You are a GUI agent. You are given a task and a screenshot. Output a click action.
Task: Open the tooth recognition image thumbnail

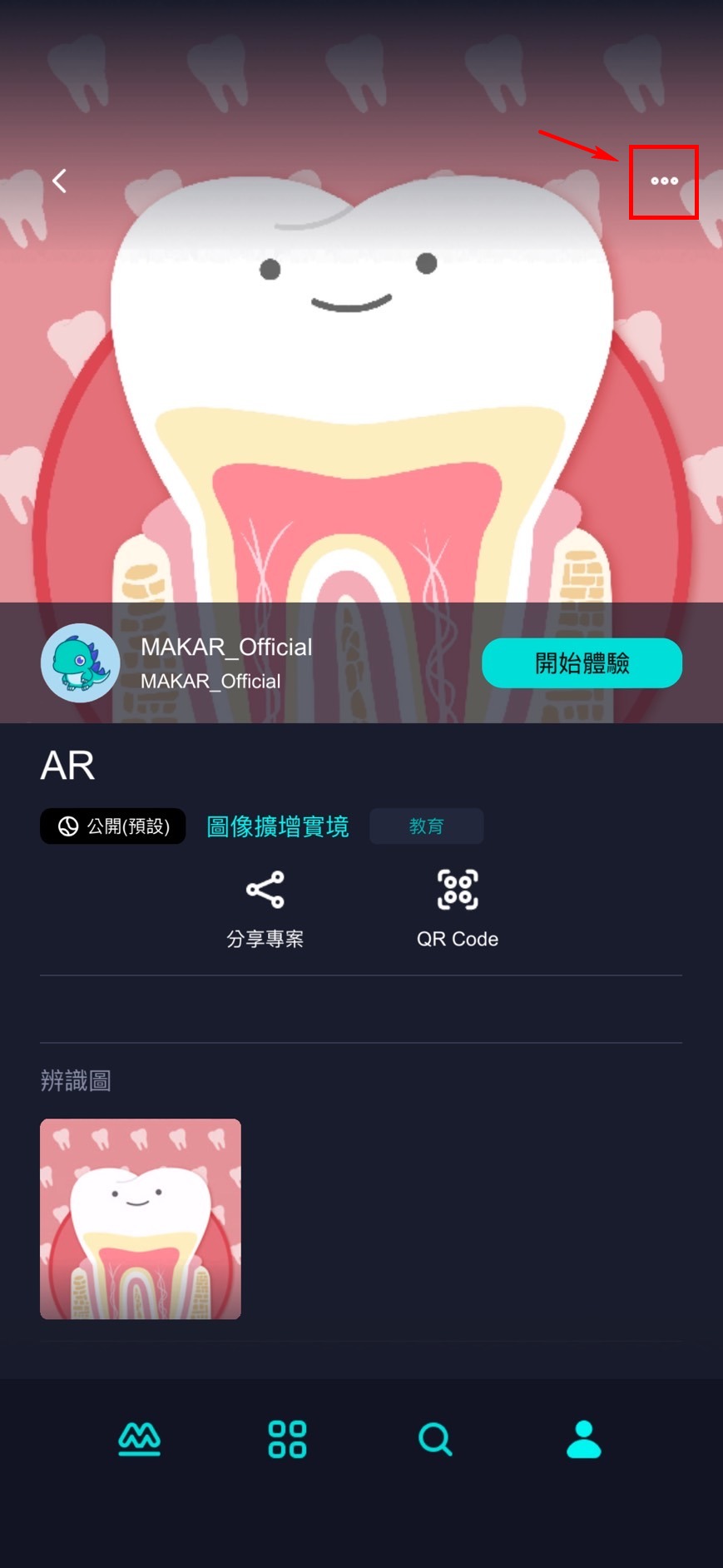pyautogui.click(x=141, y=1218)
